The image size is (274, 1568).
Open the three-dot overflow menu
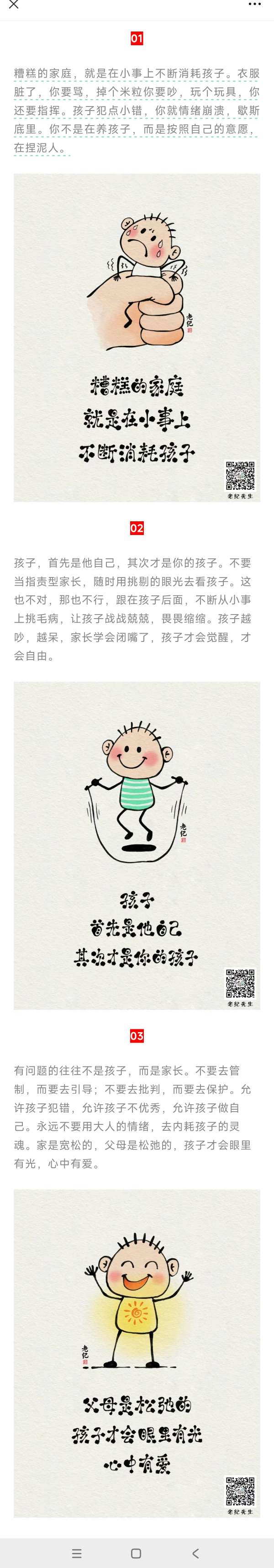[255, 5]
